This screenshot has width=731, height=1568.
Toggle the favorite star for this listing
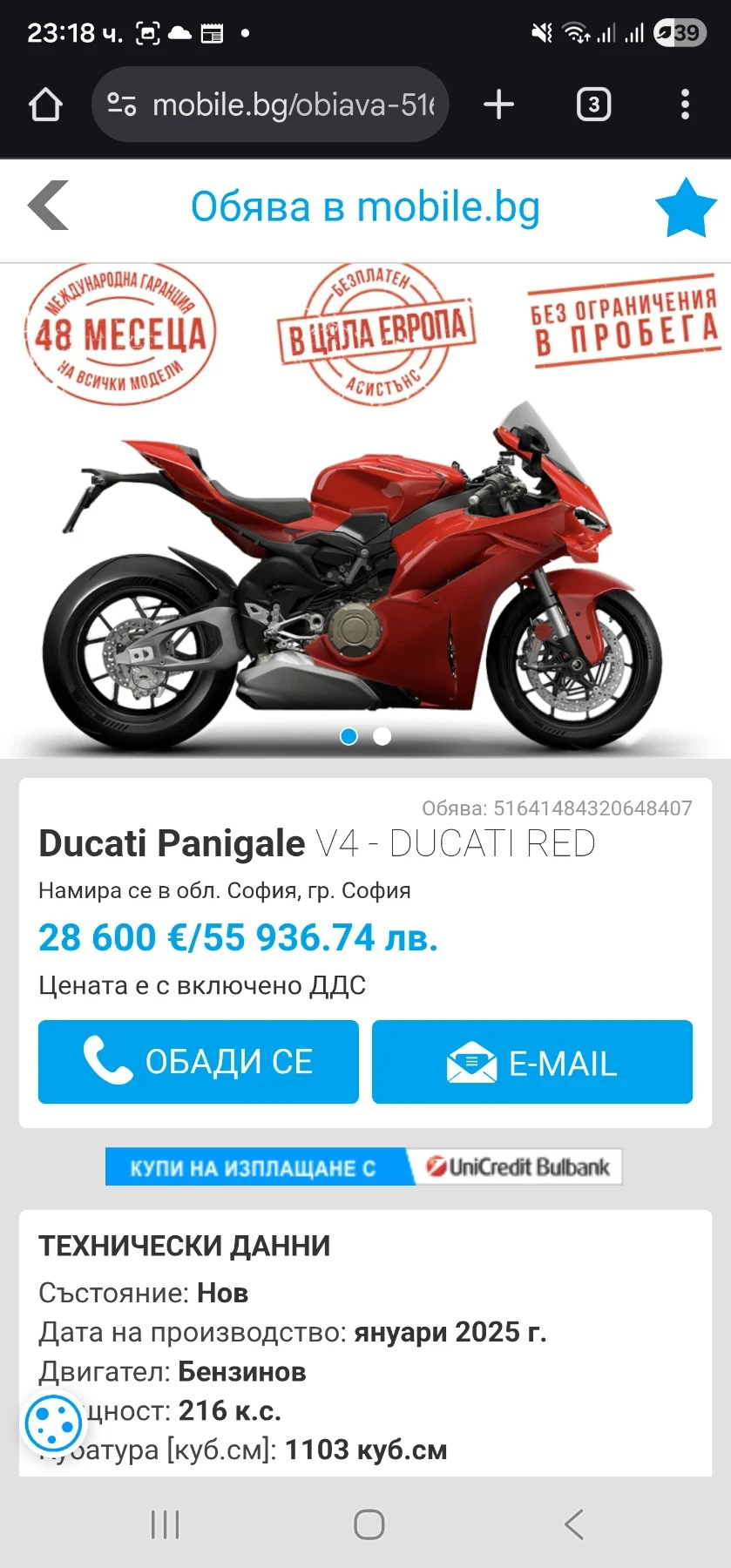coord(685,208)
